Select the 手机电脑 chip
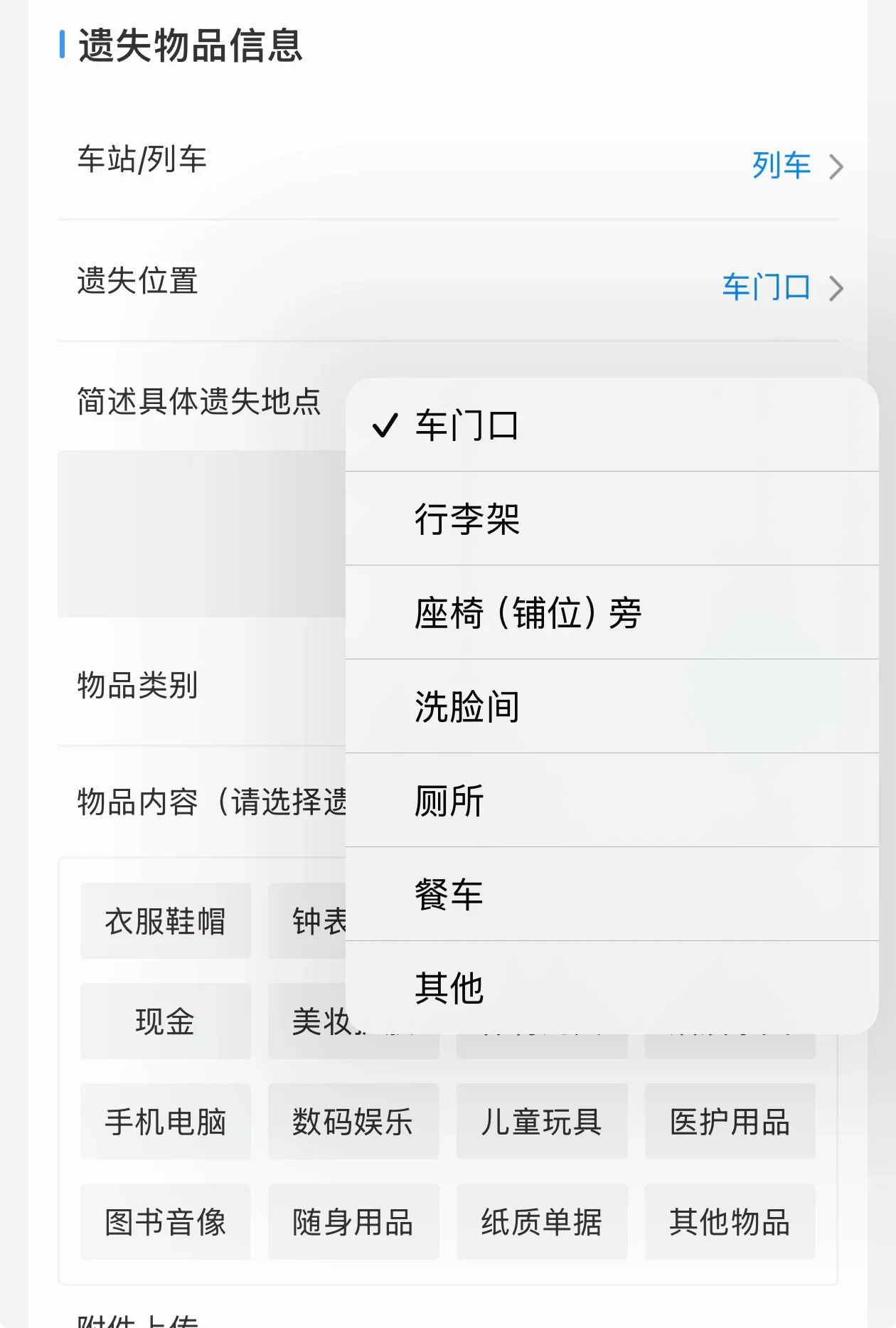This screenshot has height=1328, width=896. tap(166, 1122)
